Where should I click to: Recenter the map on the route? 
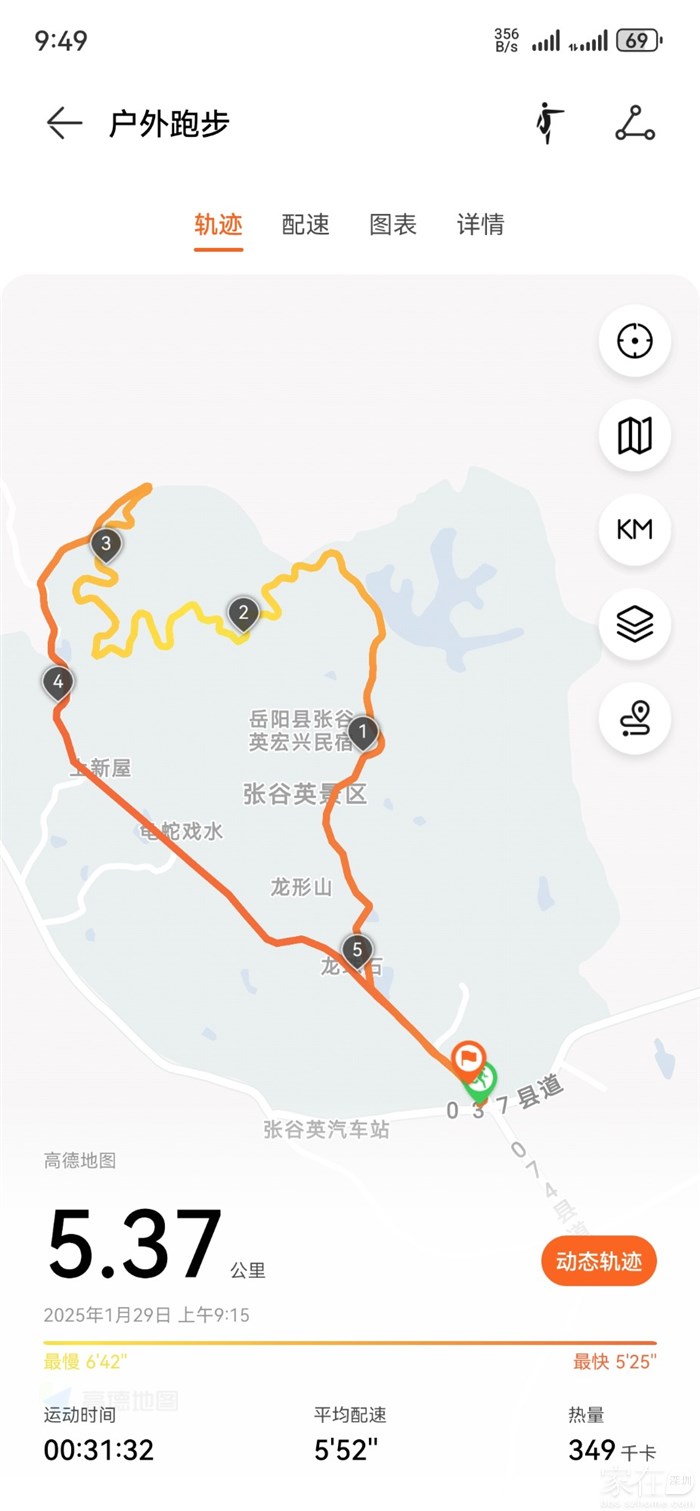(634, 341)
